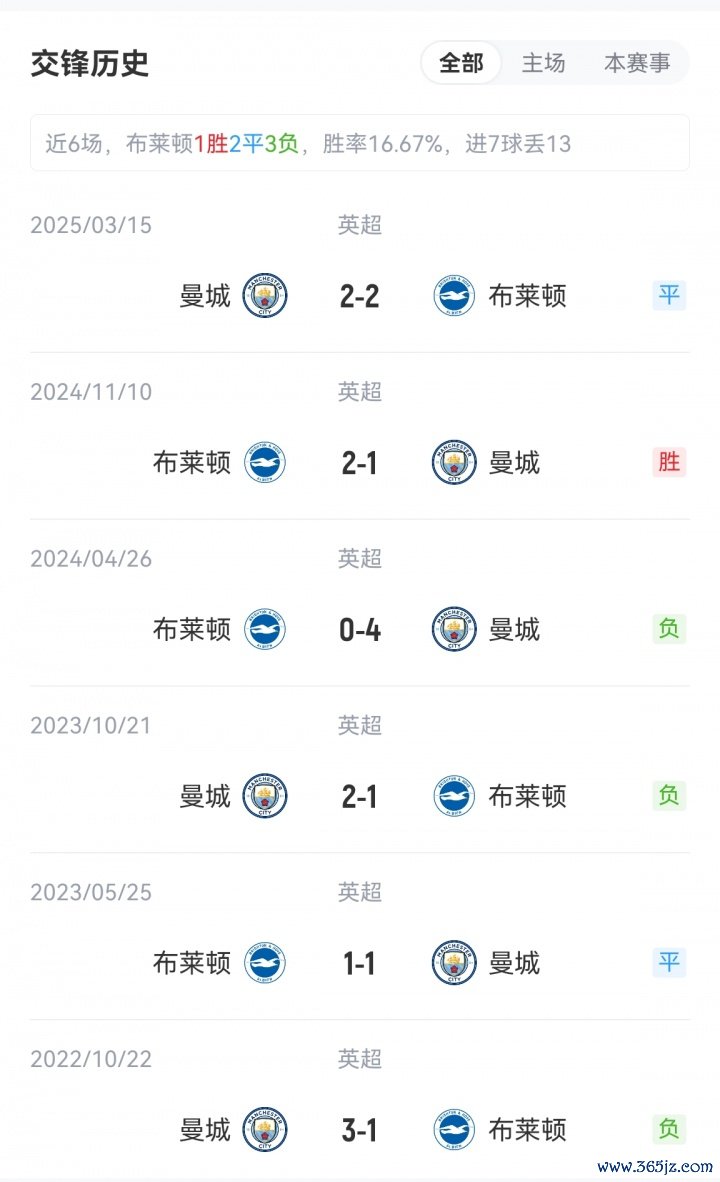Image resolution: width=720 pixels, height=1182 pixels.
Task: Open the 2025/03/15 曼城 2-2 布莱顿 match
Action: click(359, 296)
